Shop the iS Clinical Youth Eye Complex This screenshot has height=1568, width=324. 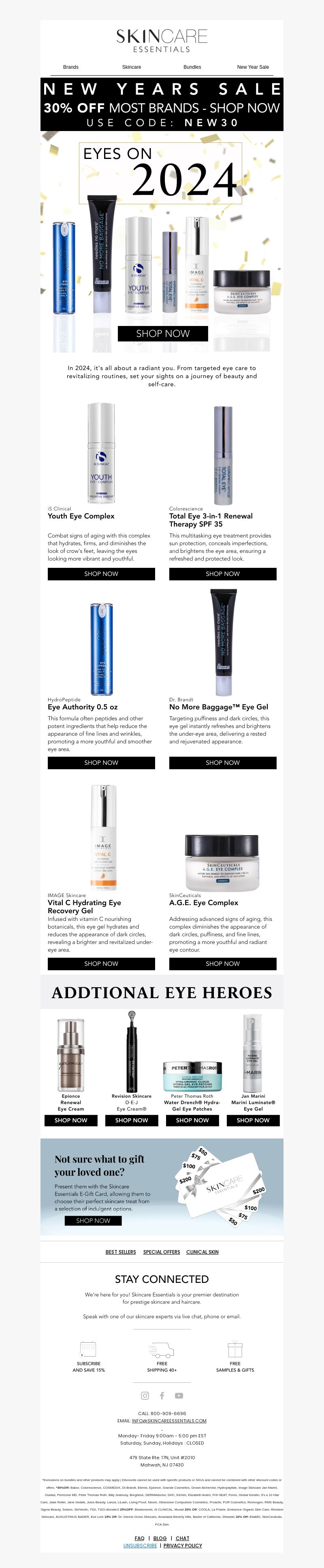(x=101, y=574)
